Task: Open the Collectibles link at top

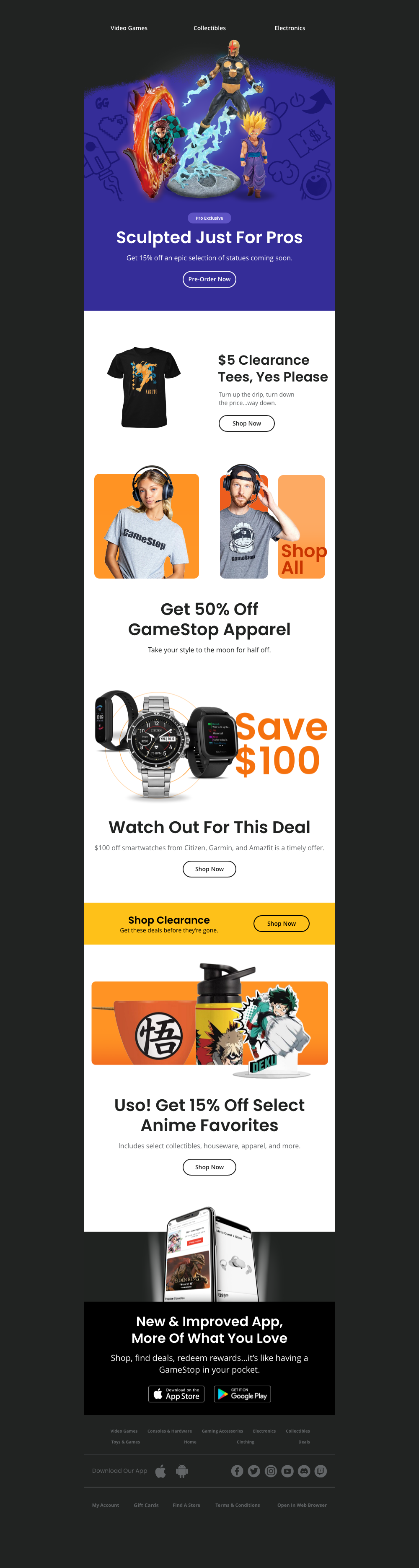Action: pos(209,28)
